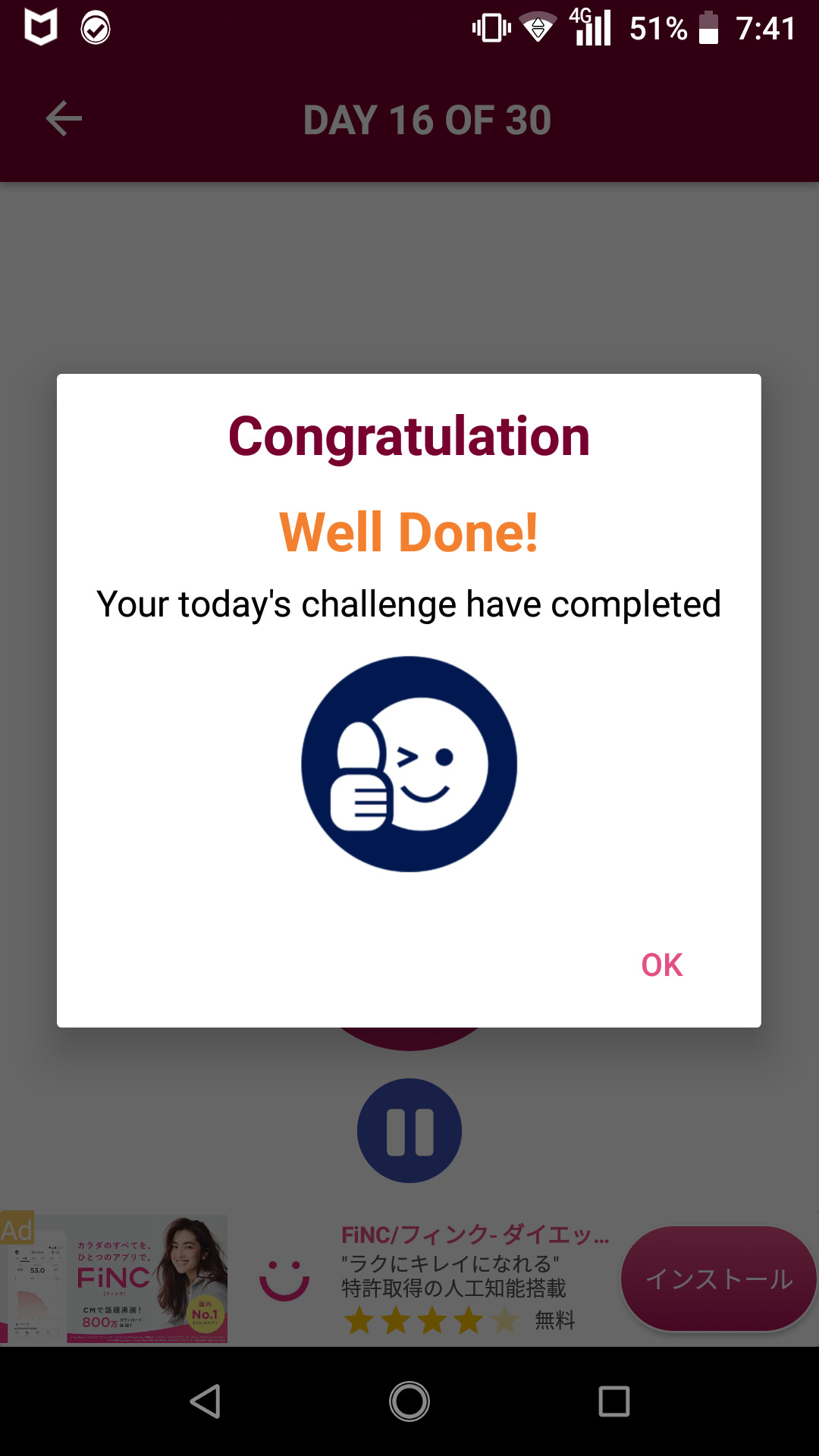Go to the home screen
The height and width of the screenshot is (1456, 819).
(x=409, y=1401)
